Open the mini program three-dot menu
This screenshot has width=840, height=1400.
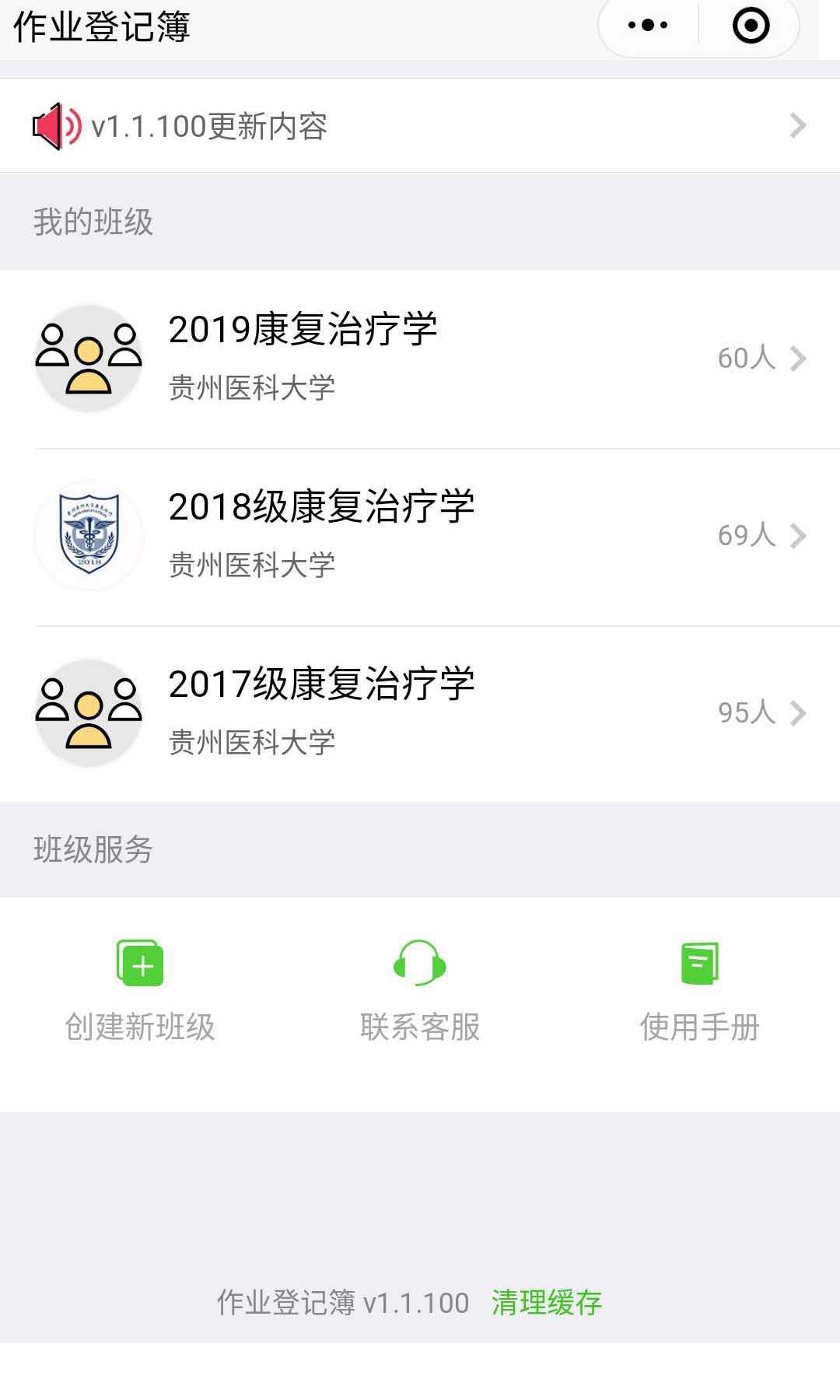[648, 26]
